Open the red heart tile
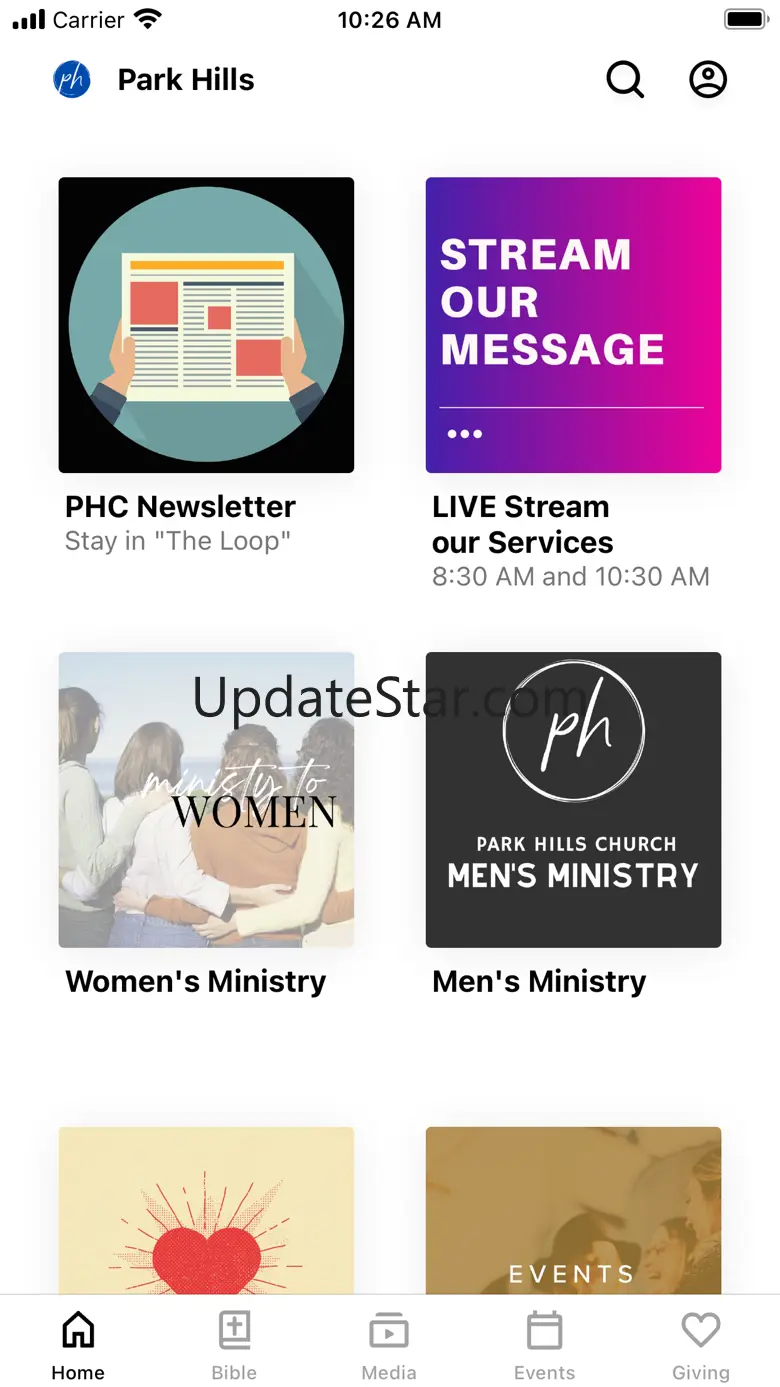Image resolution: width=780 pixels, height=1387 pixels. (x=206, y=1210)
